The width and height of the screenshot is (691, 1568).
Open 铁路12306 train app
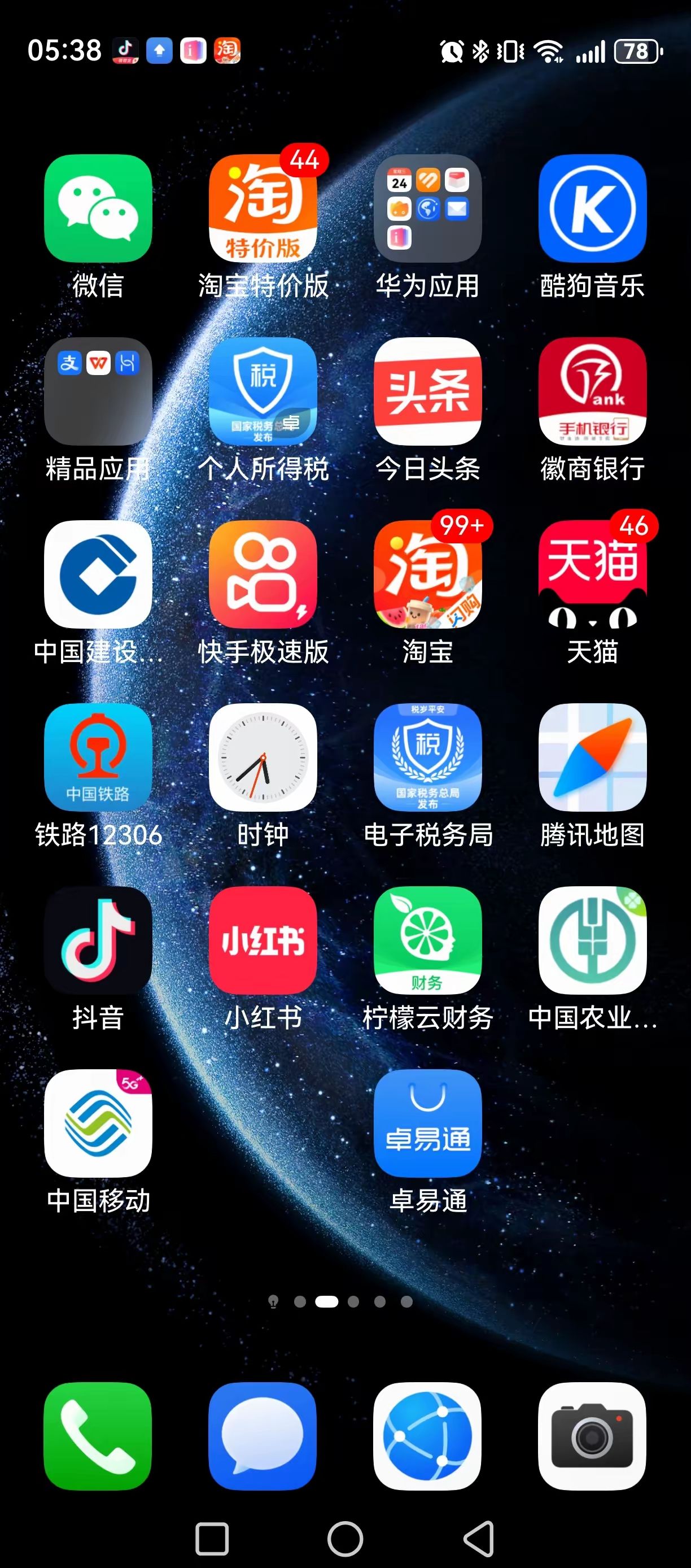[98, 757]
